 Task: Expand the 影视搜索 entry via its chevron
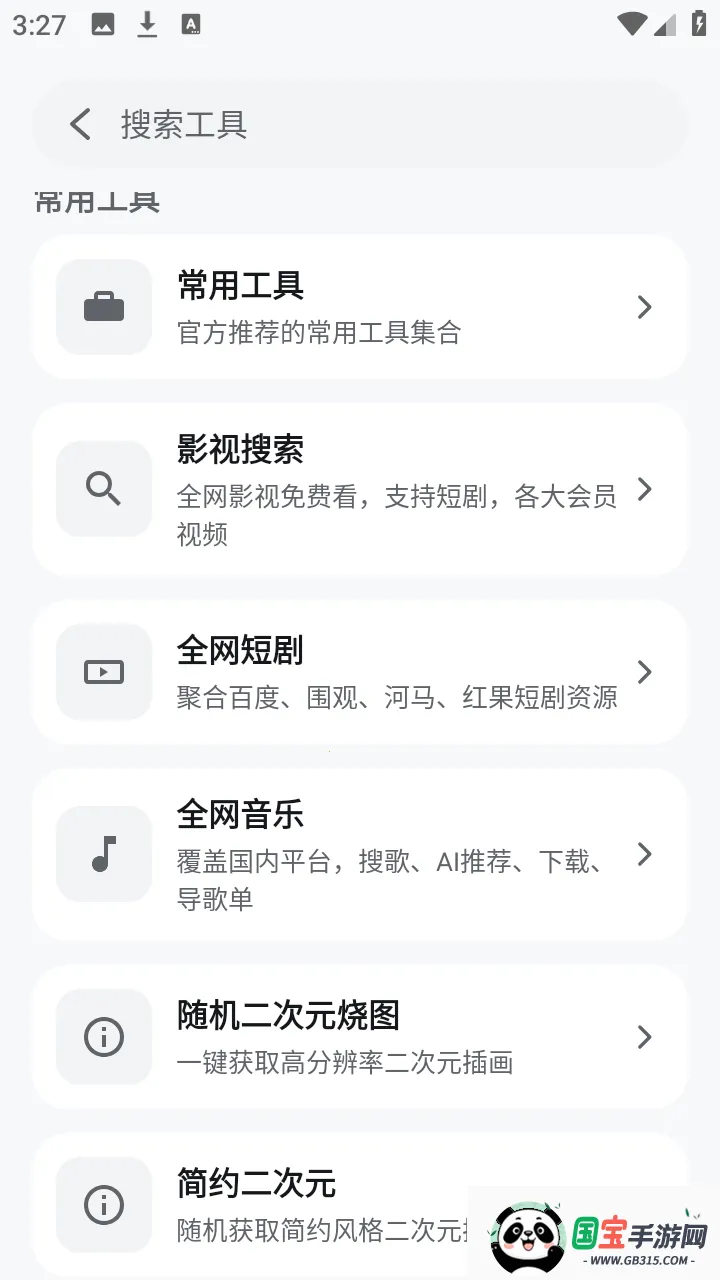[645, 489]
